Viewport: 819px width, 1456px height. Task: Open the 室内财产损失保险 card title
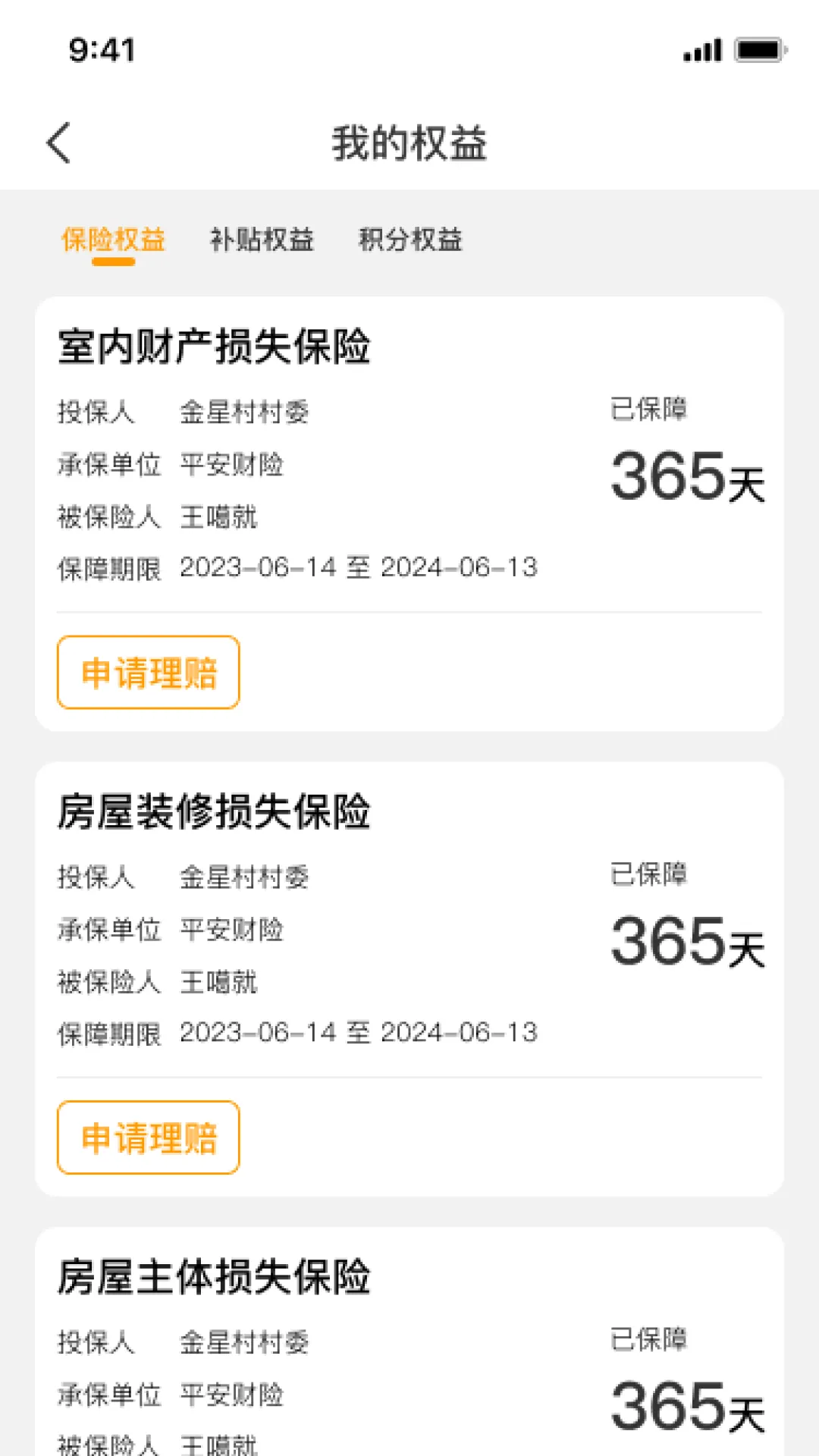coord(215,347)
